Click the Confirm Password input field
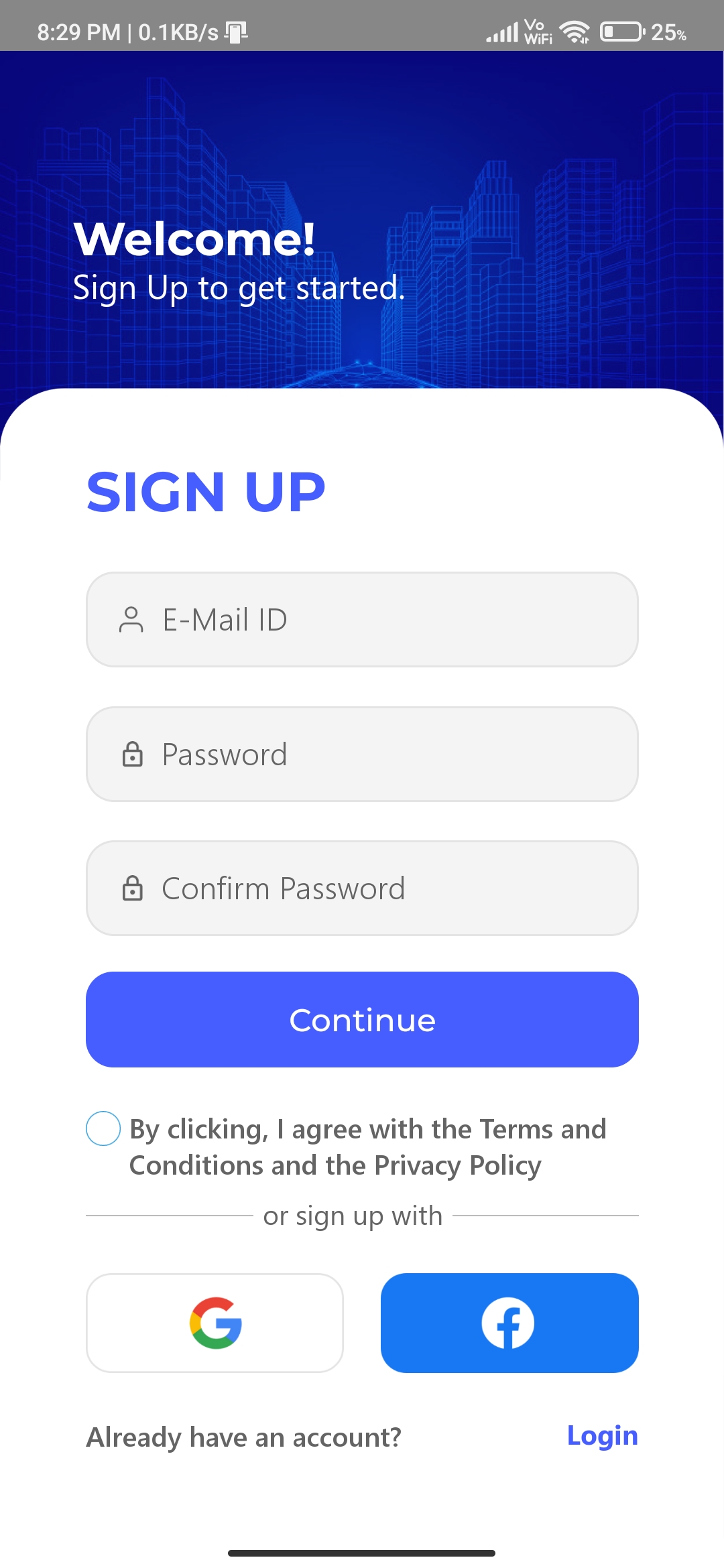Viewport: 724px width, 1568px height. (361, 889)
